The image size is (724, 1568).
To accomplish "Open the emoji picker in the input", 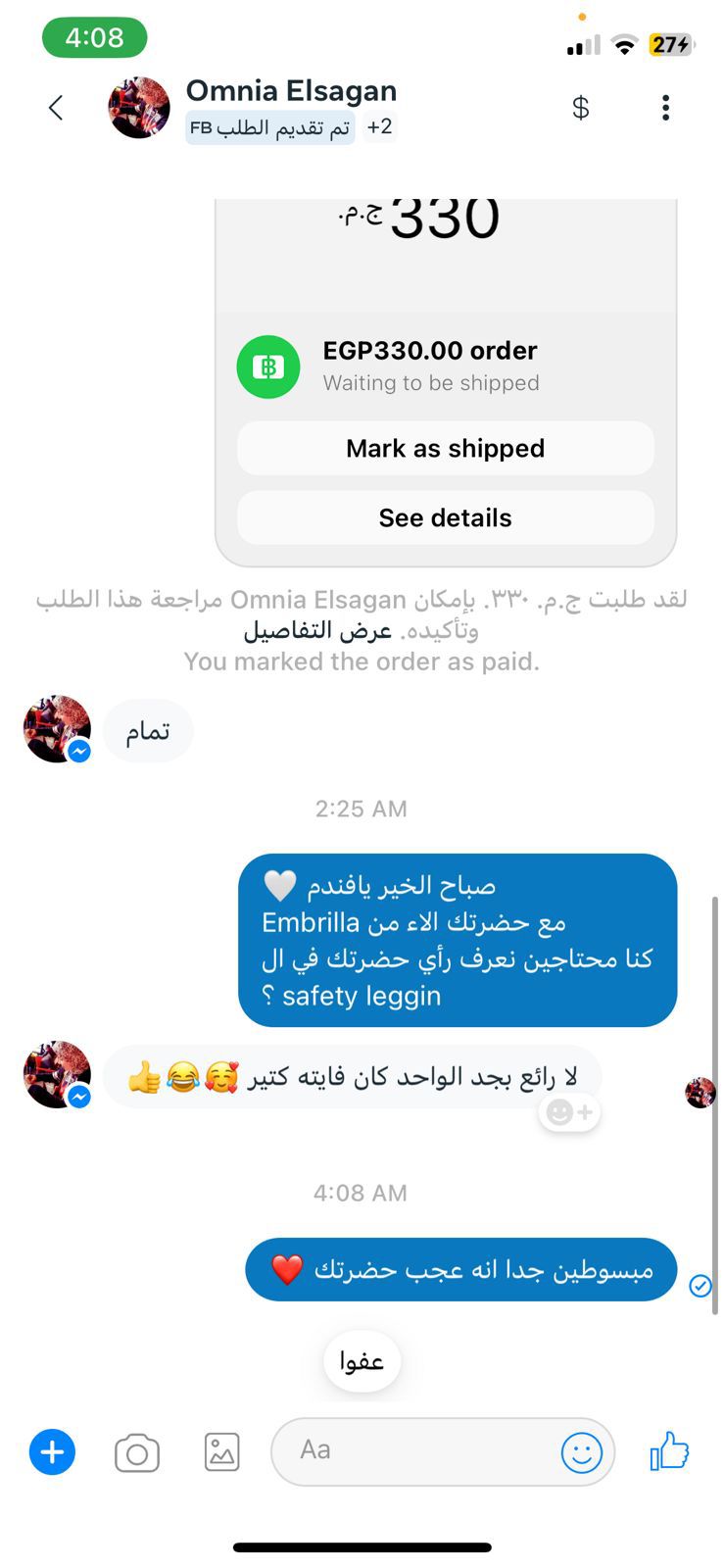I will [x=581, y=1452].
